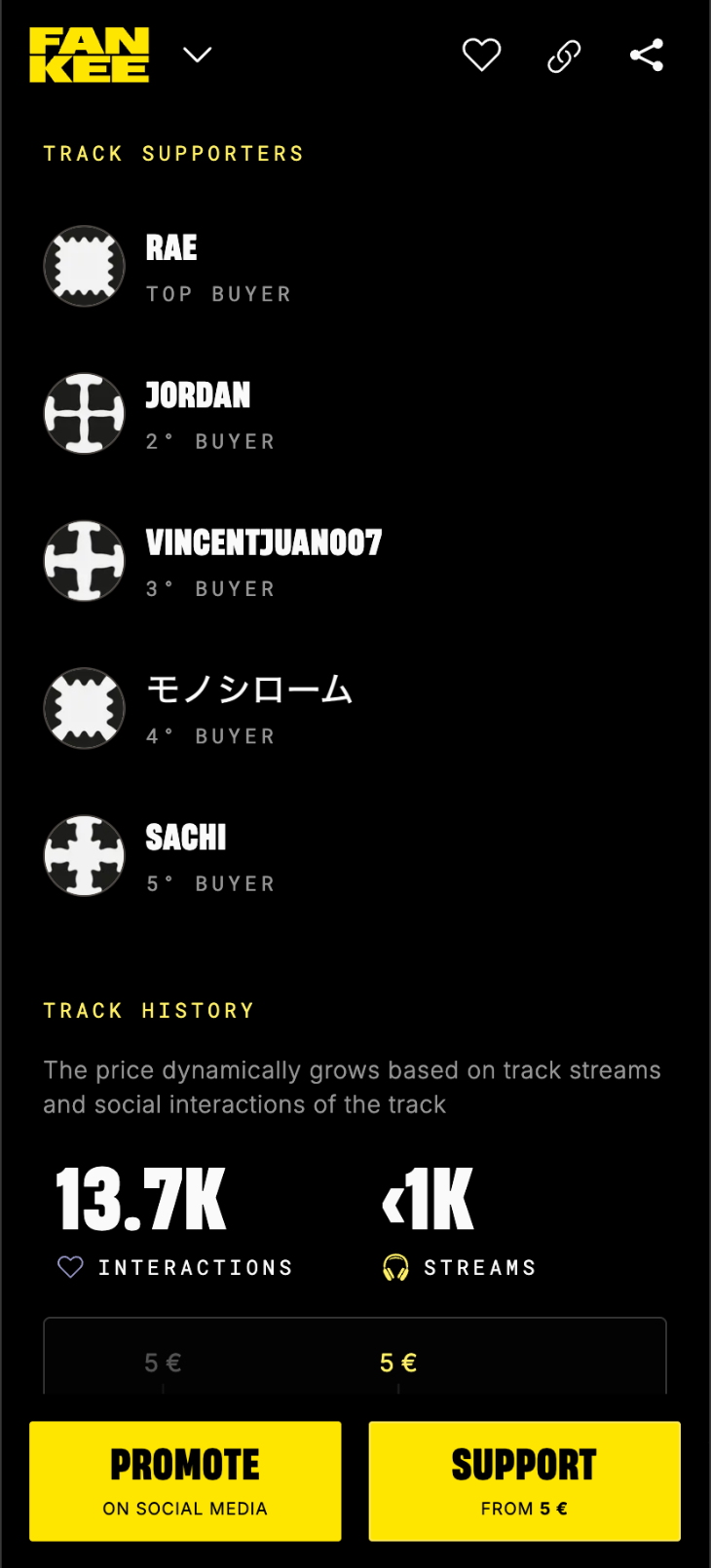
Task: Promote the track on social media
Action: point(185,1480)
